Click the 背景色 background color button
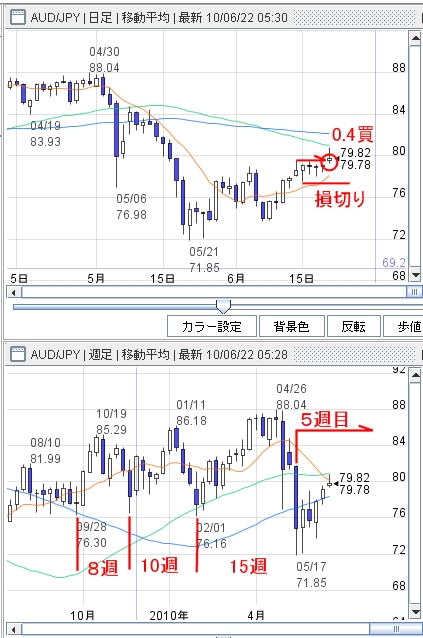Viewport: 423px width, 638px height. pyautogui.click(x=292, y=326)
